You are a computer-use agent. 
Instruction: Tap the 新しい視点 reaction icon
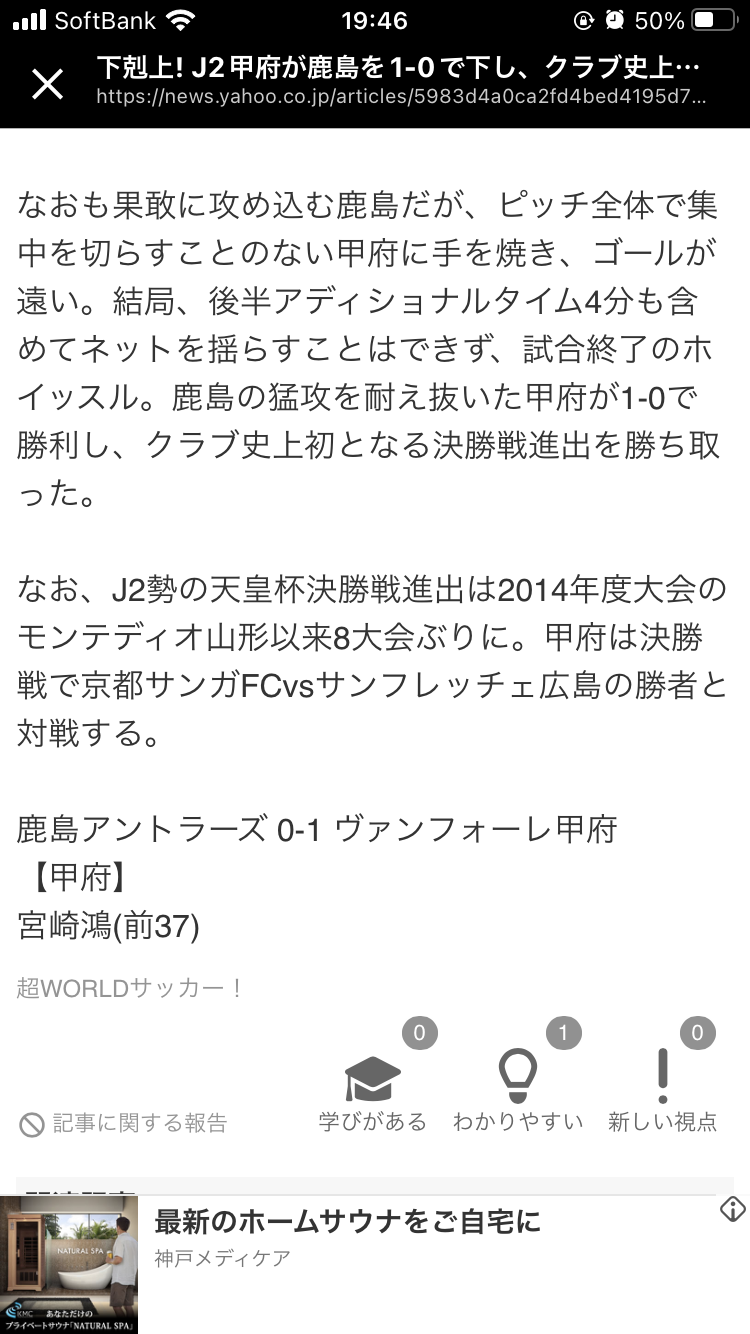(662, 1077)
